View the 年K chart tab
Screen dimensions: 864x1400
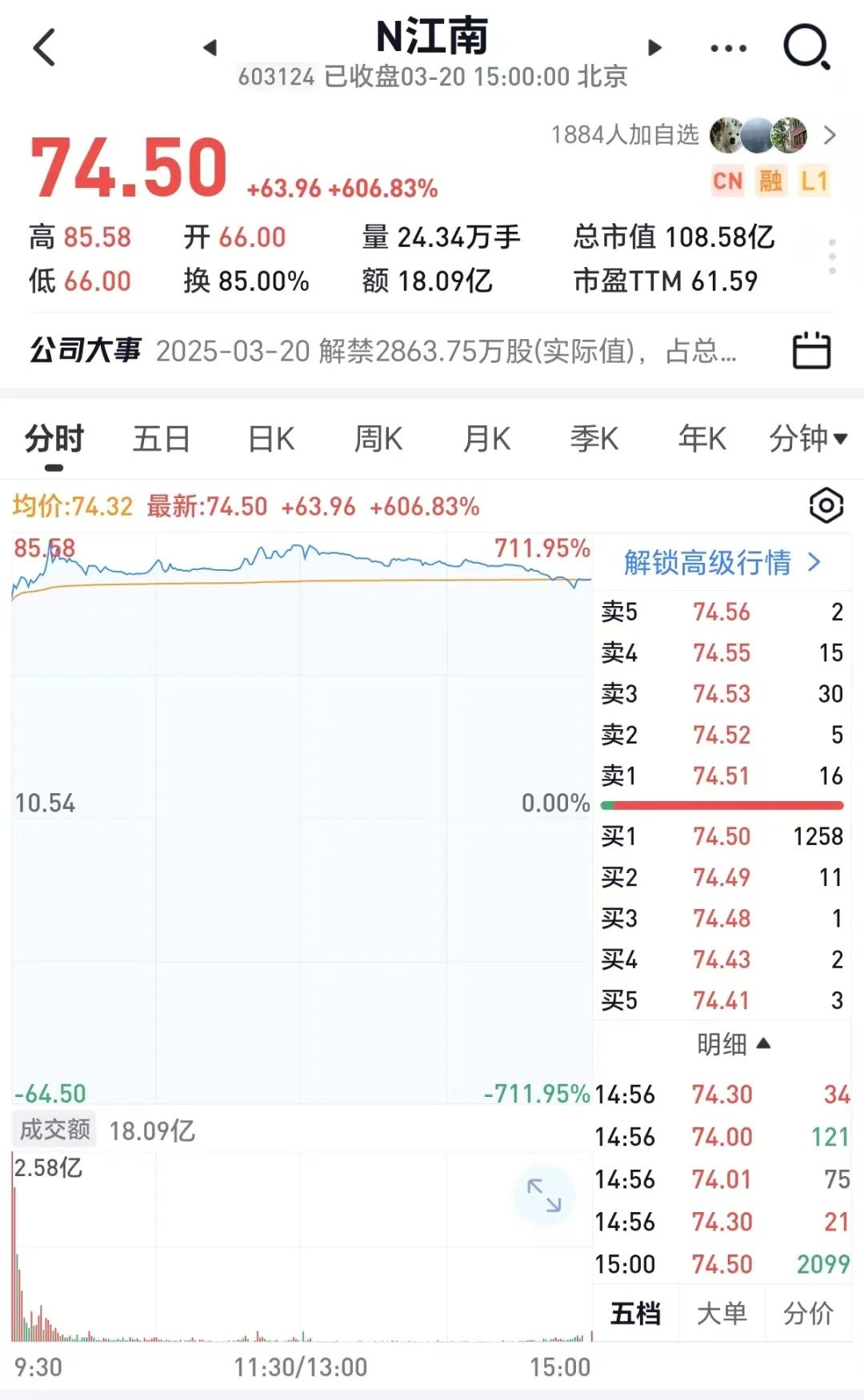(702, 439)
